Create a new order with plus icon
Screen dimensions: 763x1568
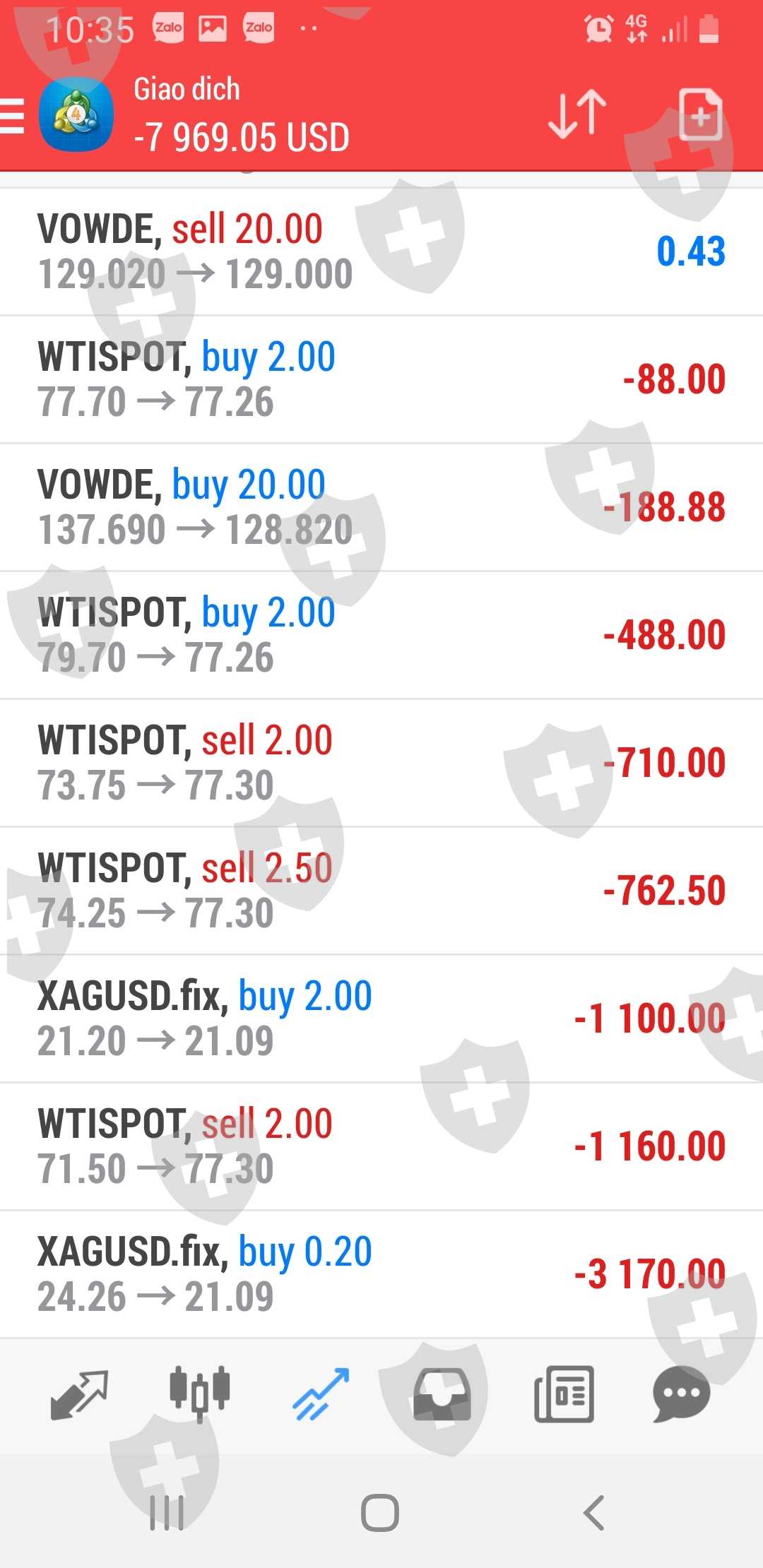(699, 114)
